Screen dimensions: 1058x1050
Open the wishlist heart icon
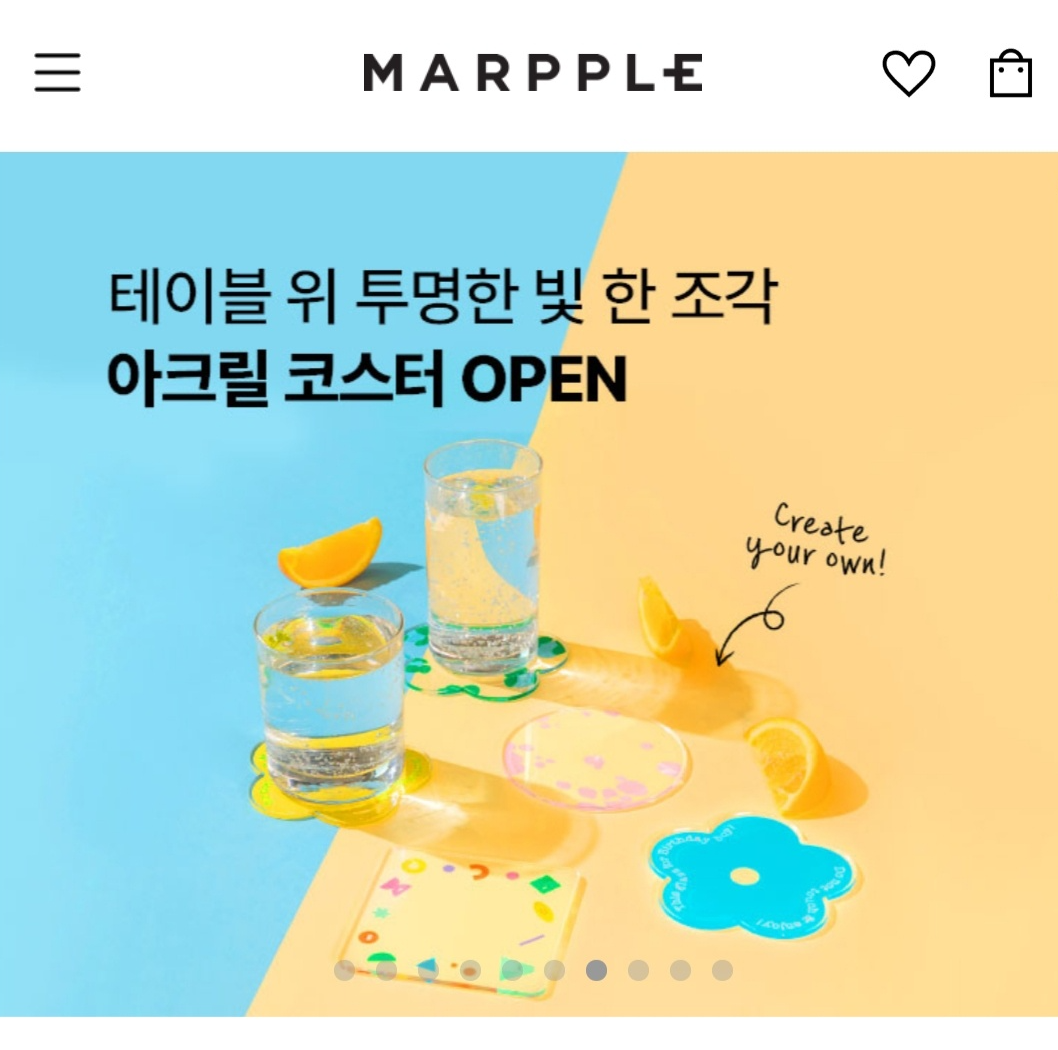click(x=908, y=74)
